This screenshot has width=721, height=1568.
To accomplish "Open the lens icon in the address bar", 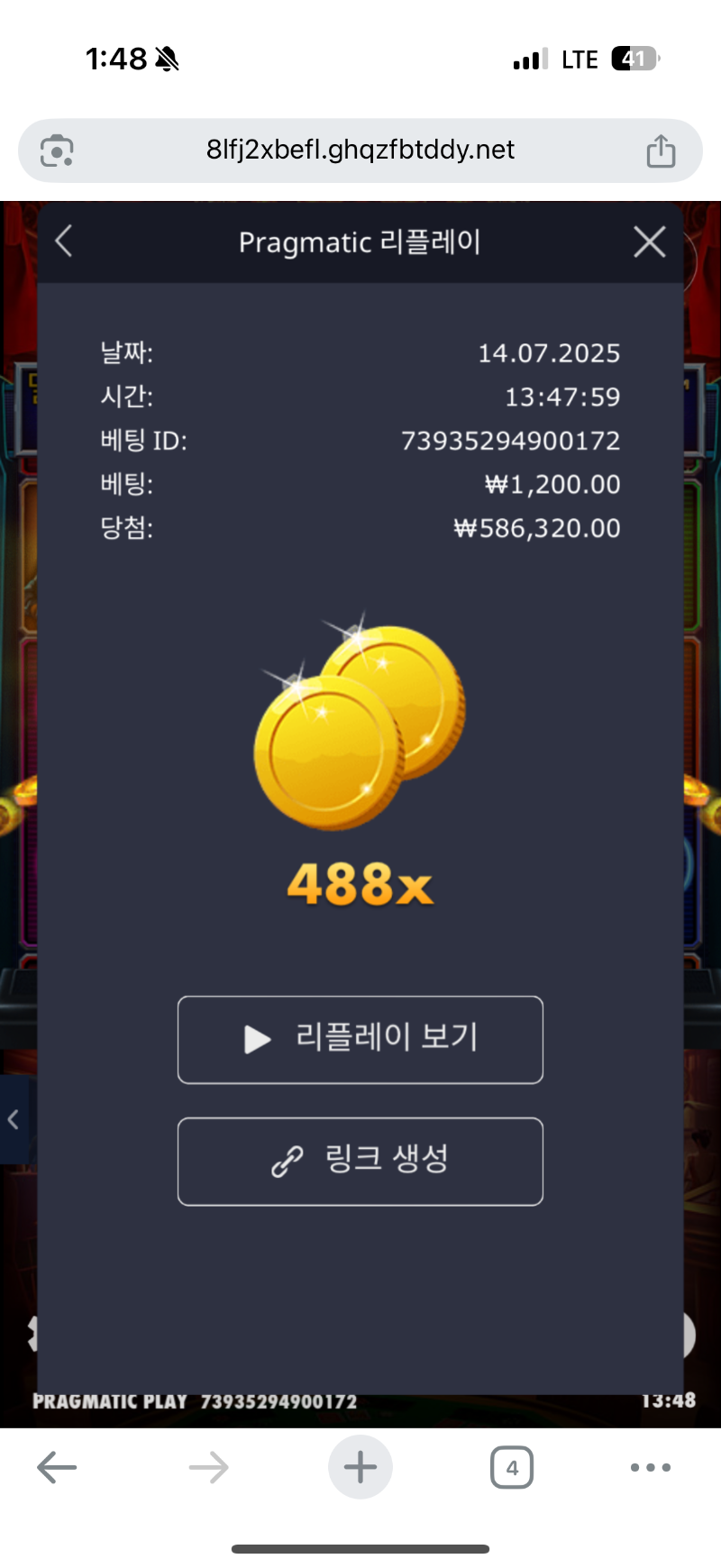I will pyautogui.click(x=57, y=150).
